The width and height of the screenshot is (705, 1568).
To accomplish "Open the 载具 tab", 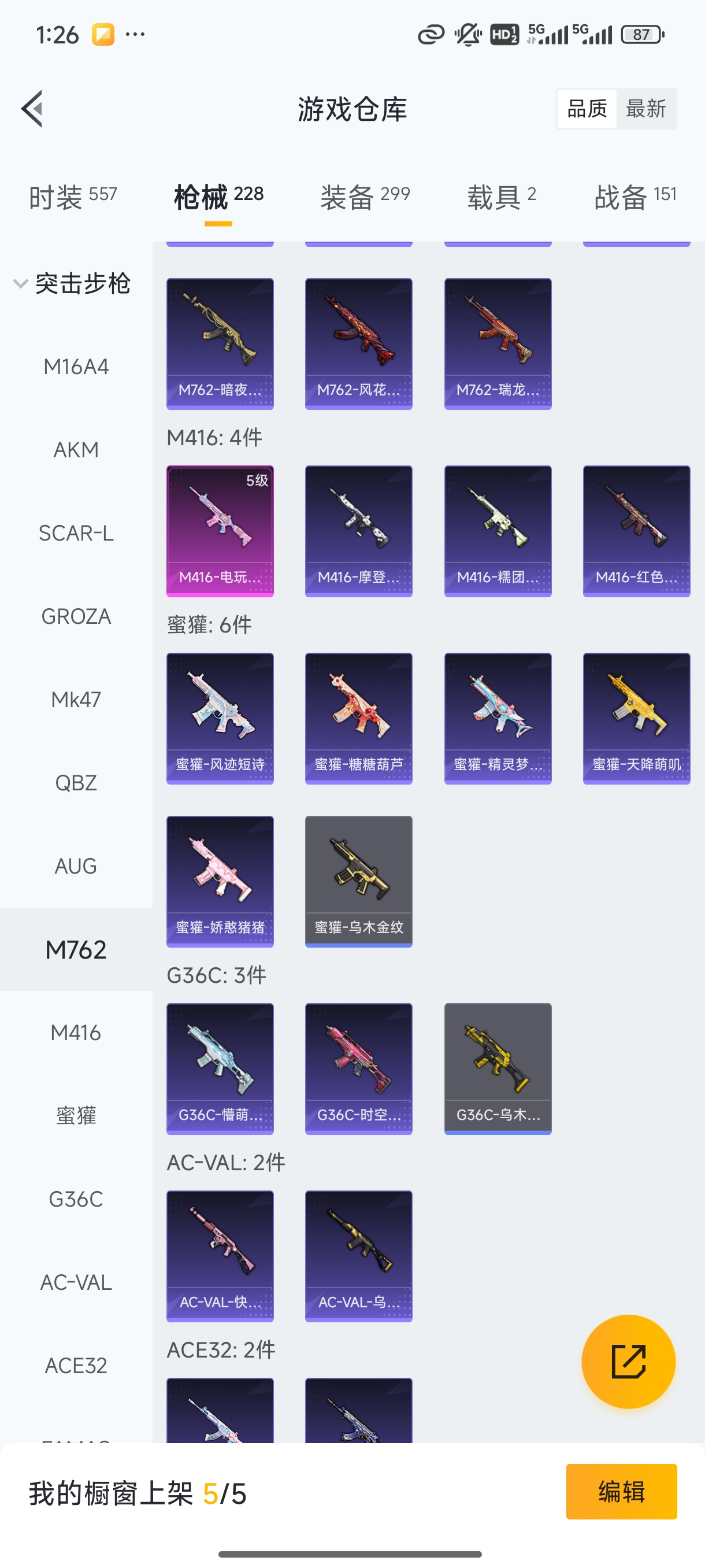I will coord(501,197).
